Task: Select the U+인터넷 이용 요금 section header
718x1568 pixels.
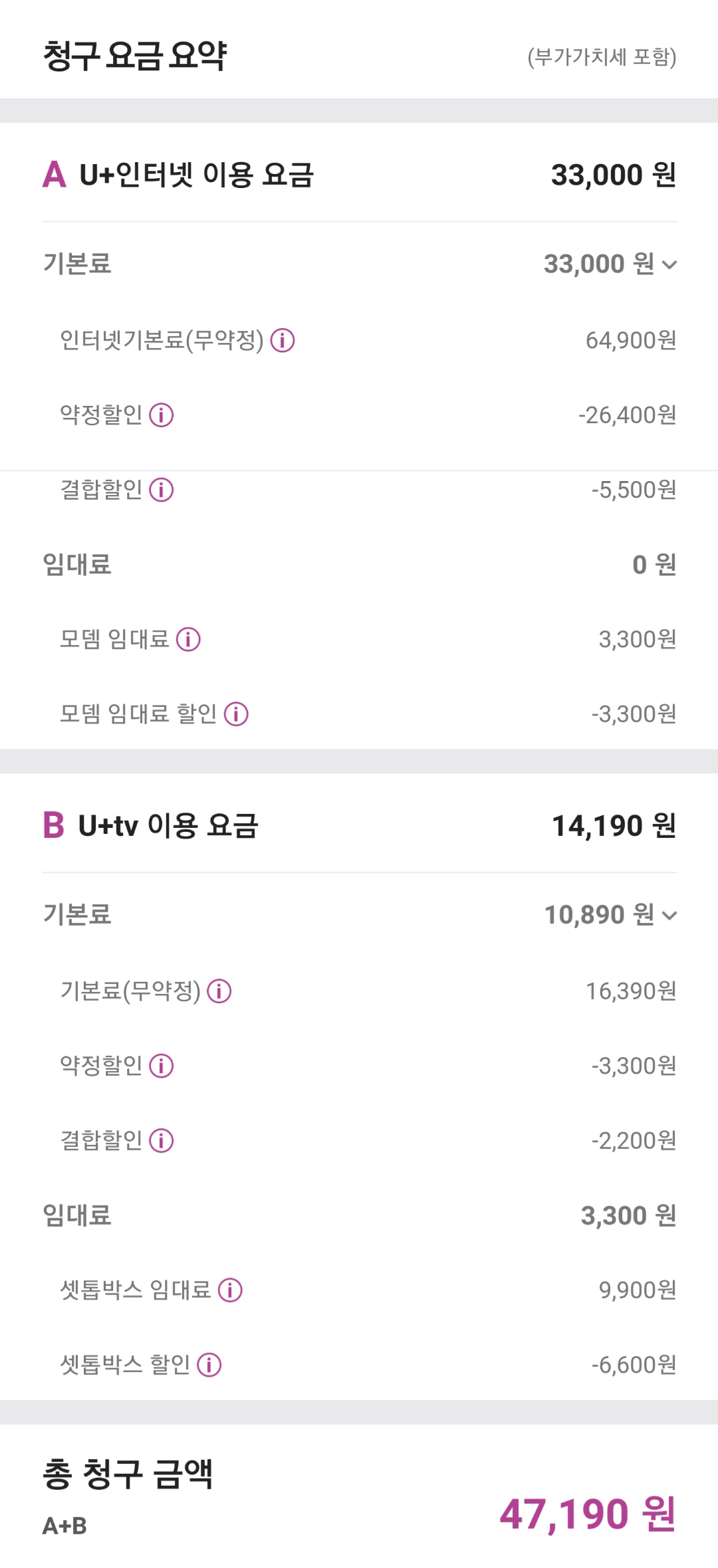Action: (x=196, y=175)
